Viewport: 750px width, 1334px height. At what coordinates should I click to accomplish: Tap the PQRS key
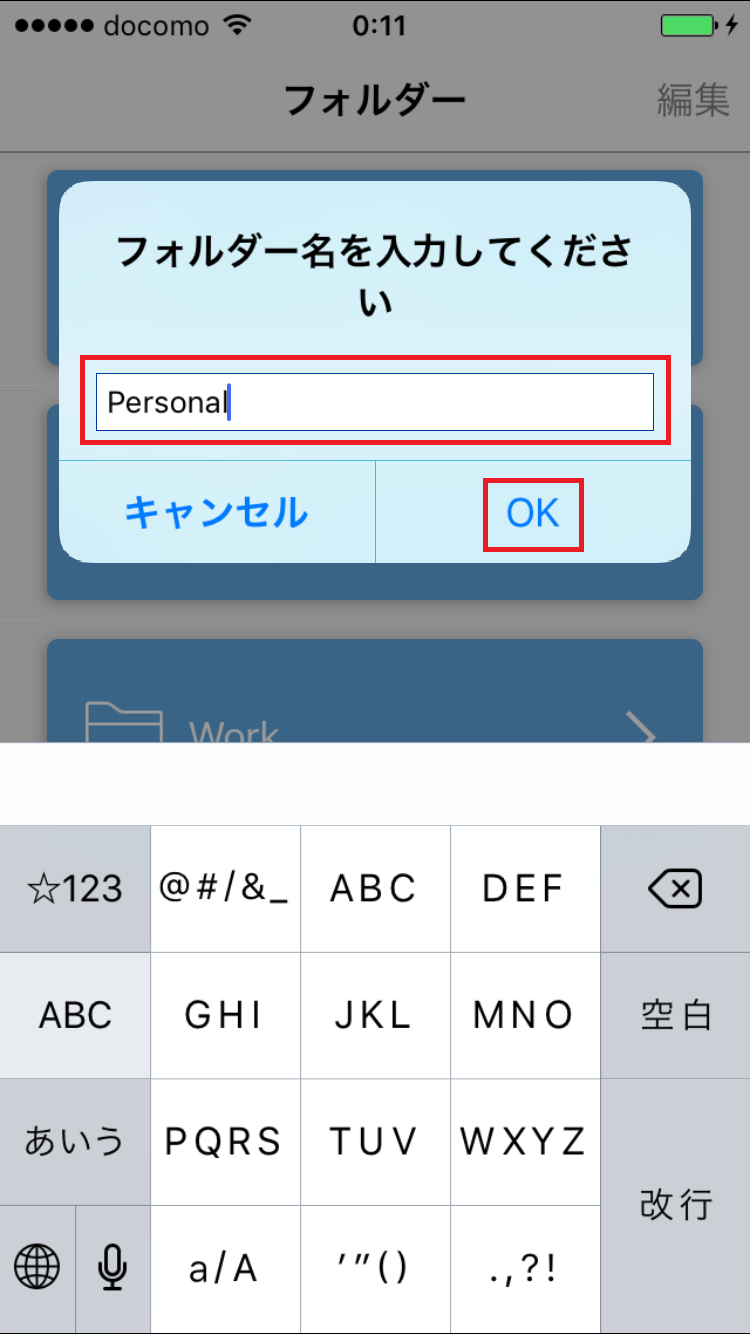225,1141
